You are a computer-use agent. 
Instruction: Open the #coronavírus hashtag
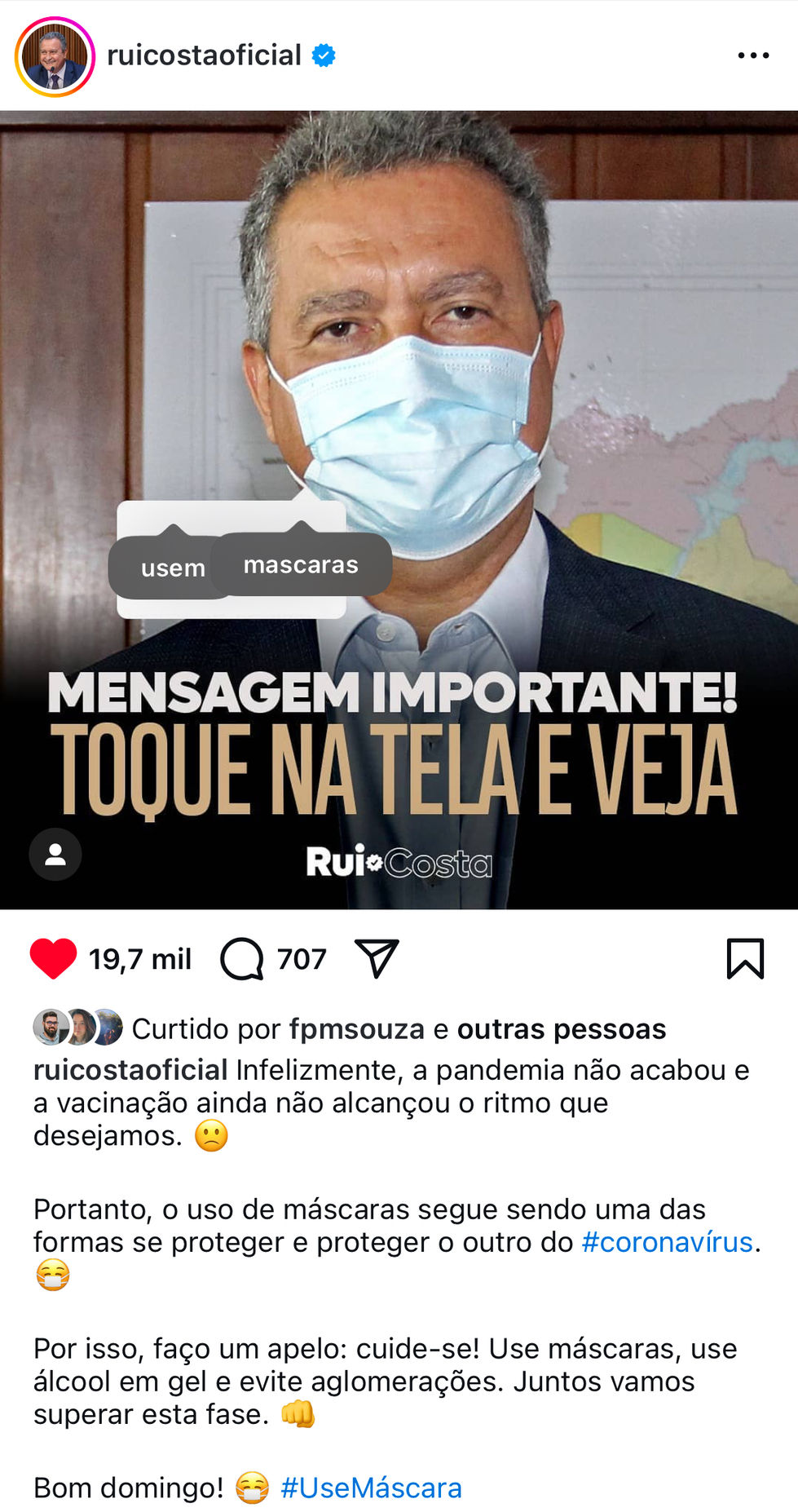(x=667, y=1242)
